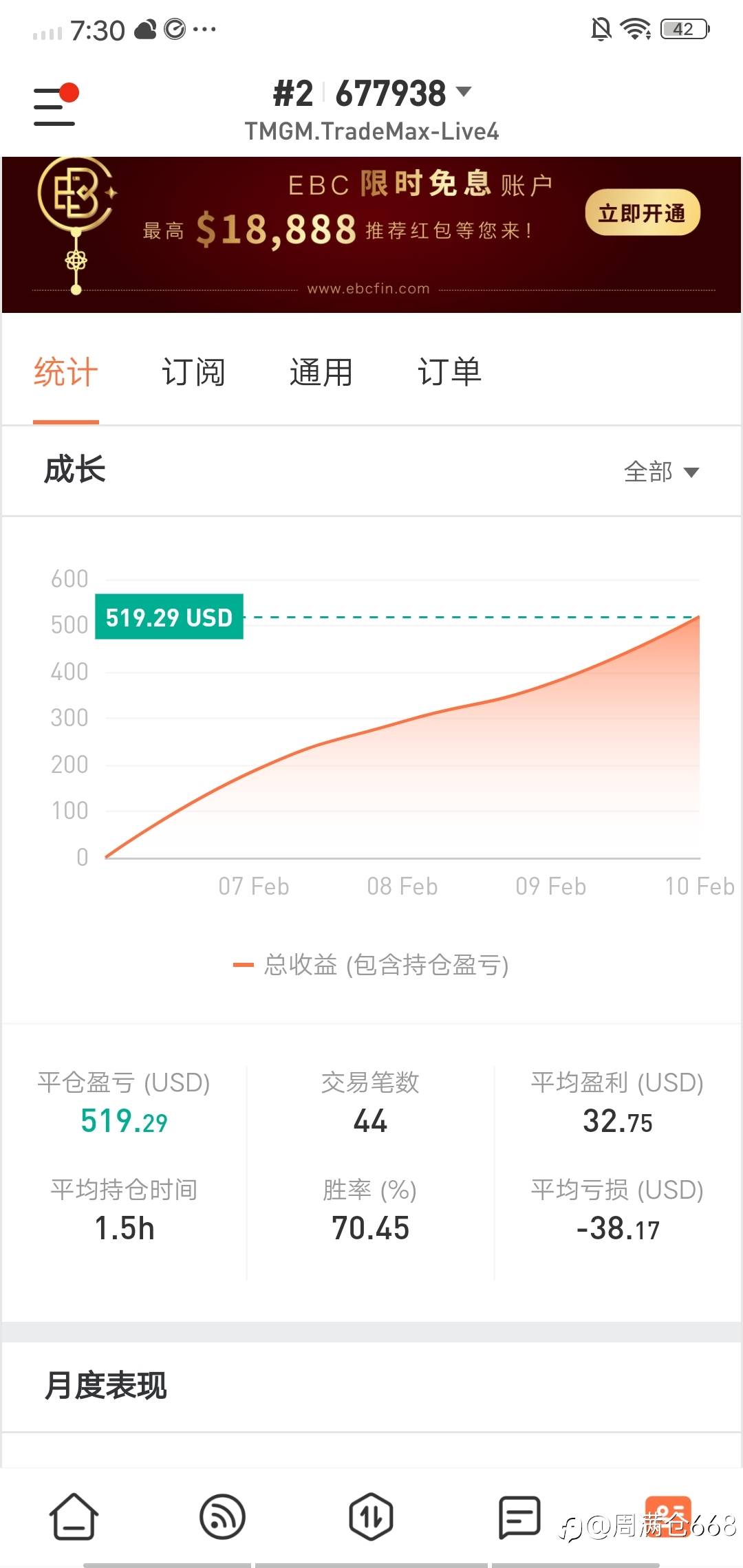
Task: Go to the home icon in bottom bar
Action: tap(74, 1516)
